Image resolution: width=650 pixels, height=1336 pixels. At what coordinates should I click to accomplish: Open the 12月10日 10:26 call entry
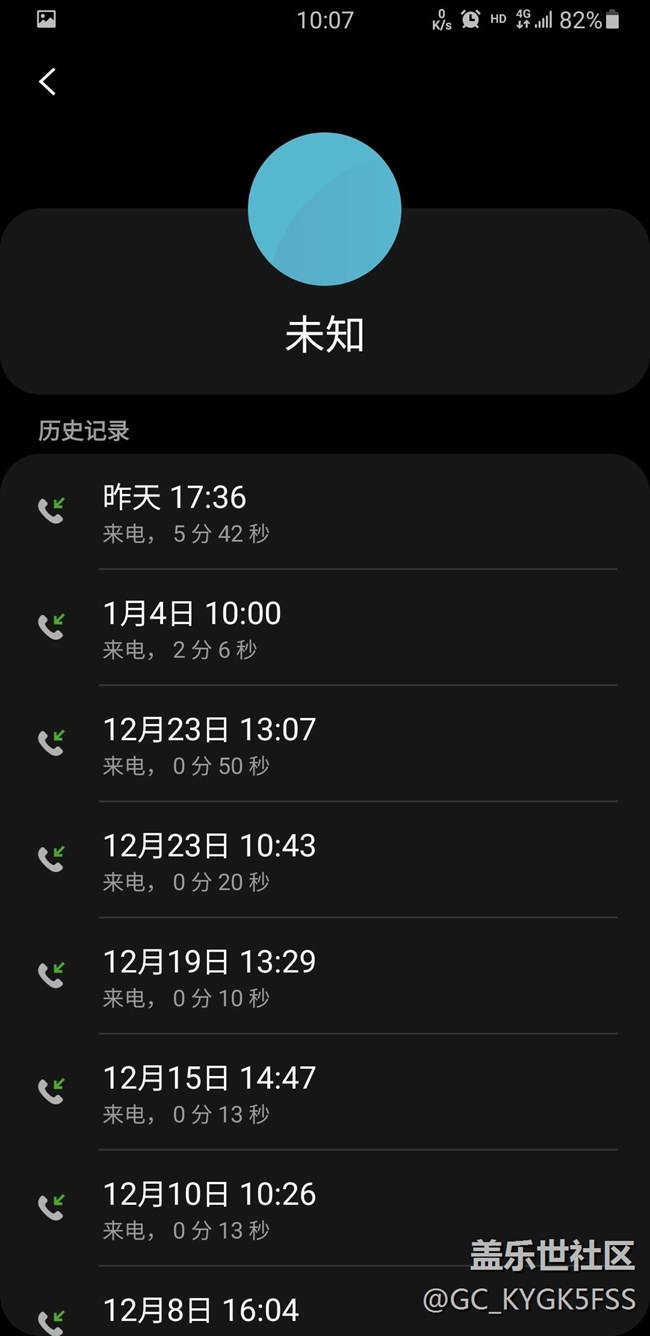point(325,1208)
